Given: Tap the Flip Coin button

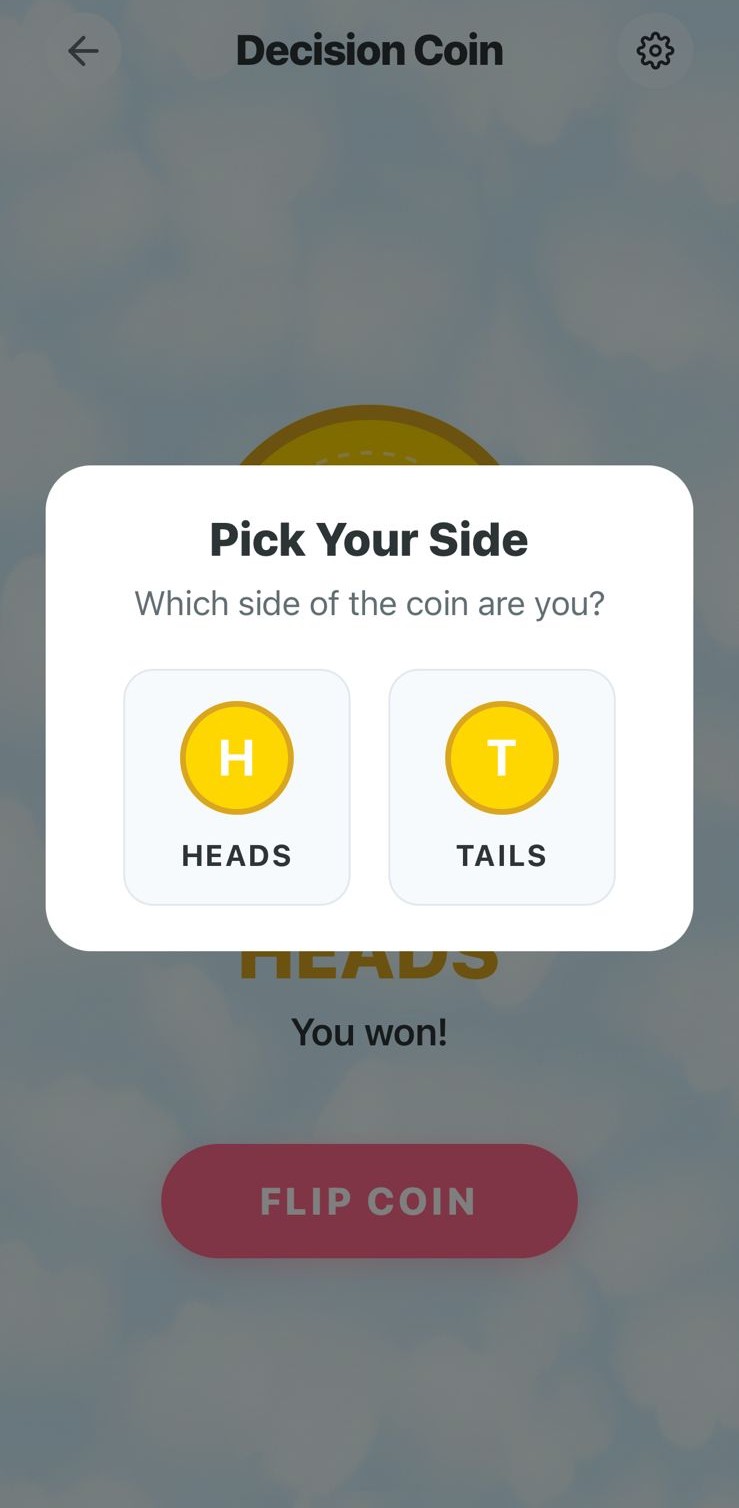Looking at the screenshot, I should pyautogui.click(x=369, y=1201).
